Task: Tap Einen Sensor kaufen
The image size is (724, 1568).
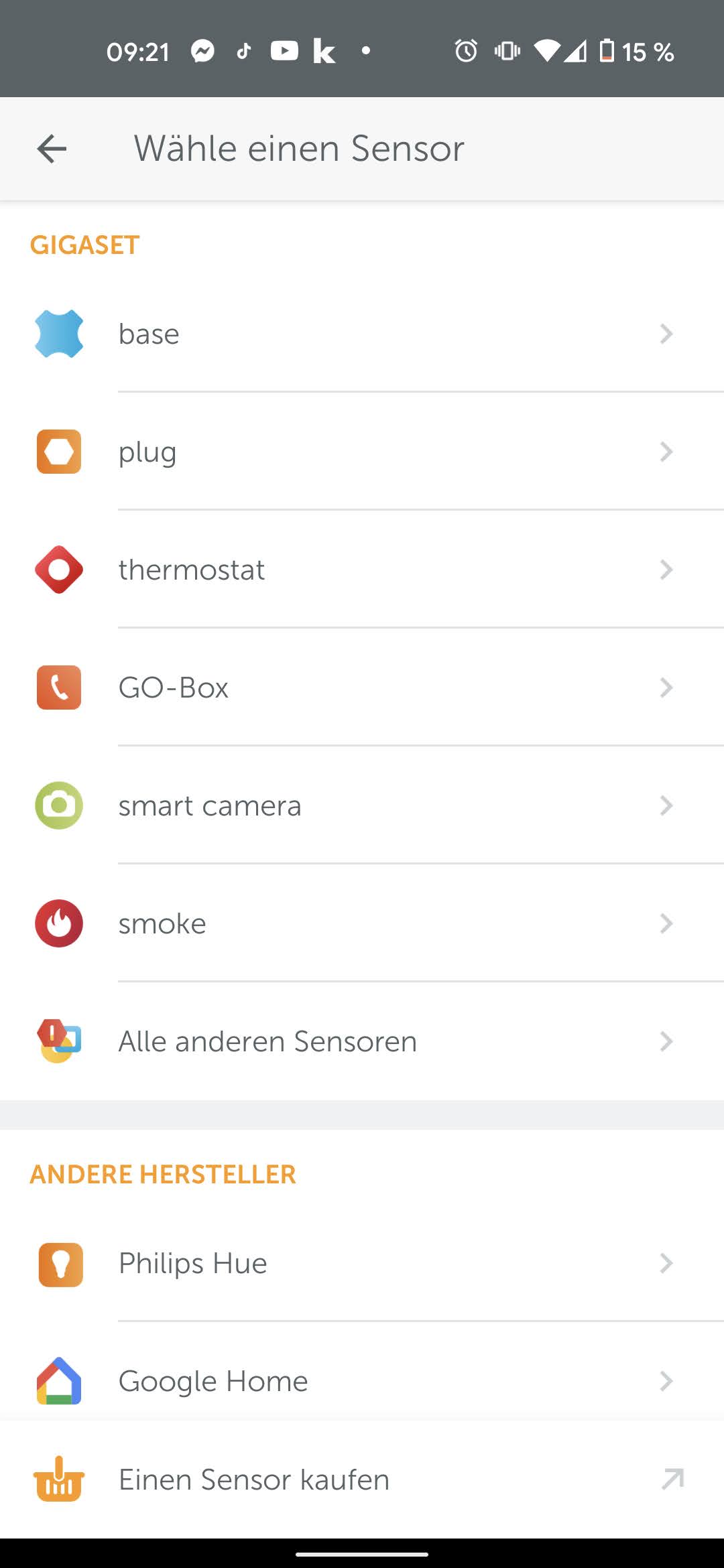Action: tap(362, 1480)
